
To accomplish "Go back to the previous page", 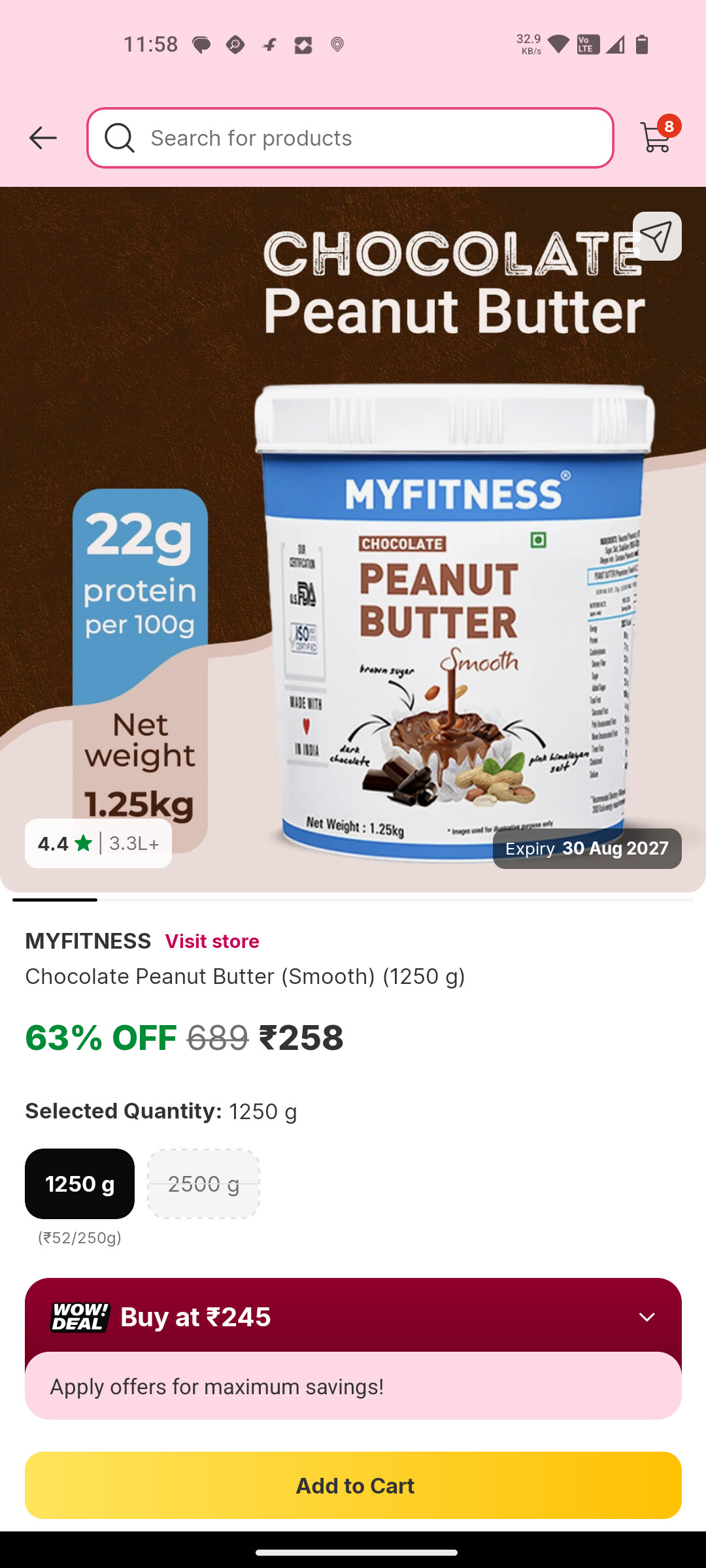I will [43, 138].
